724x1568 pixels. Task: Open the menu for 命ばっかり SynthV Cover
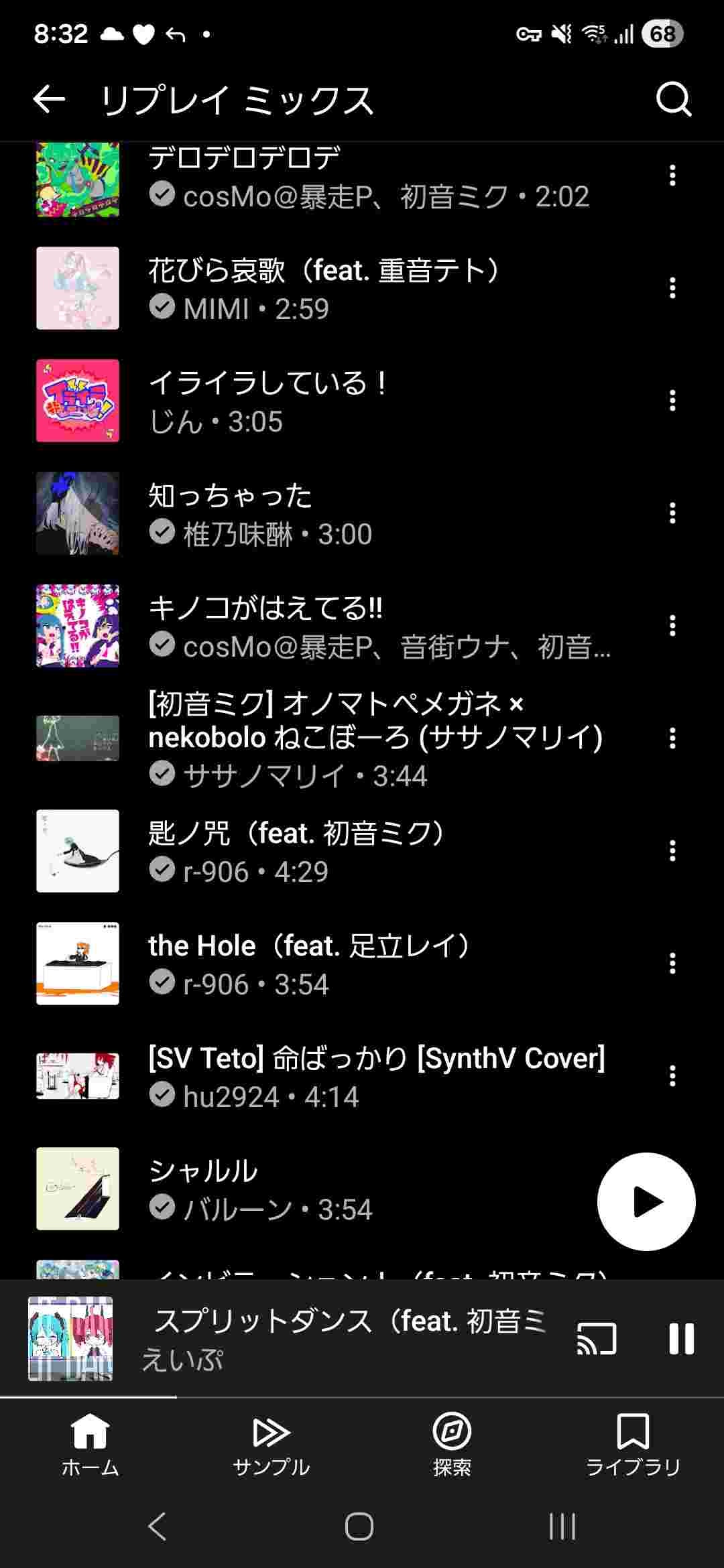(x=672, y=1076)
